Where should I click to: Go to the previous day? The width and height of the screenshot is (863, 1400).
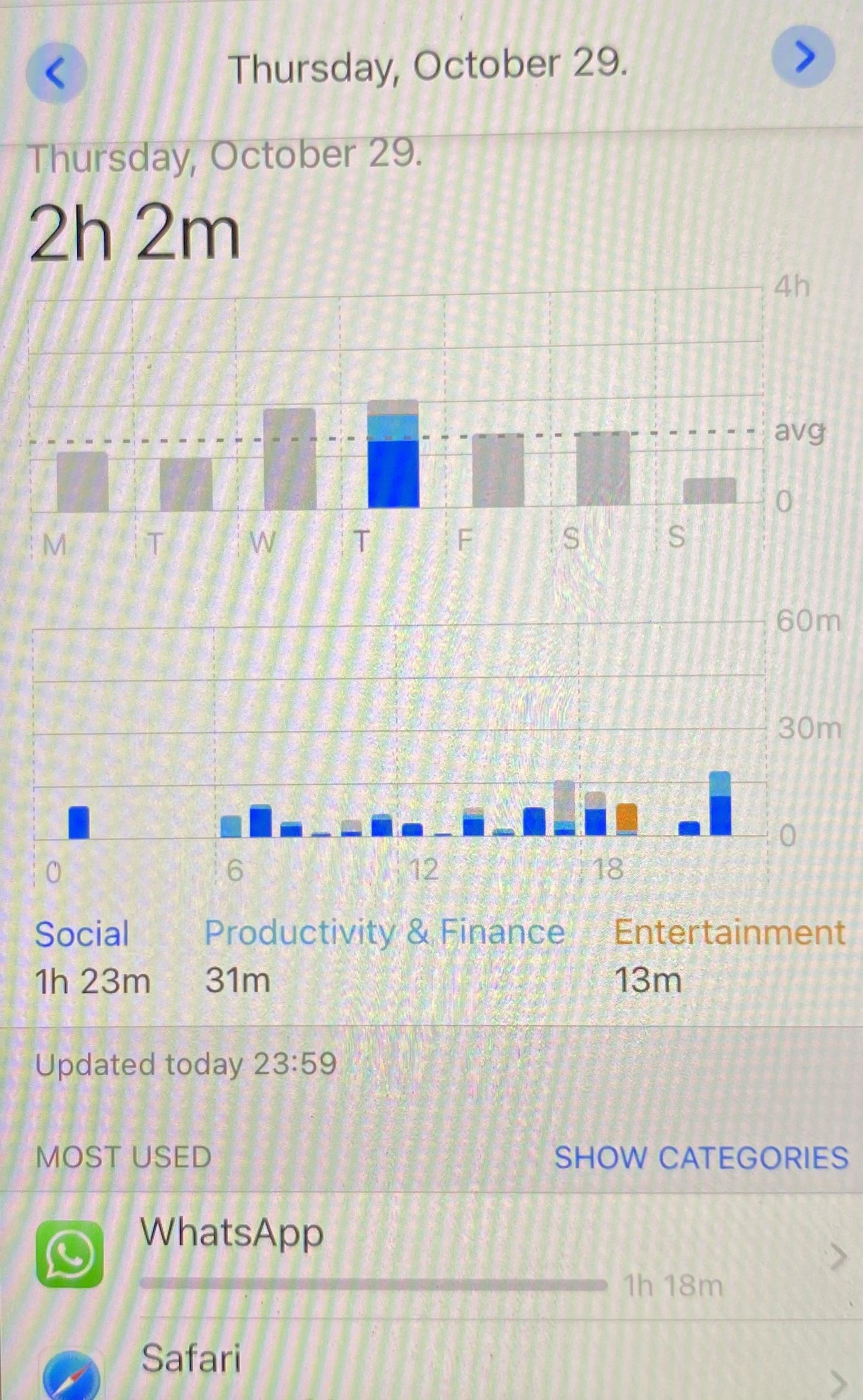click(55, 73)
